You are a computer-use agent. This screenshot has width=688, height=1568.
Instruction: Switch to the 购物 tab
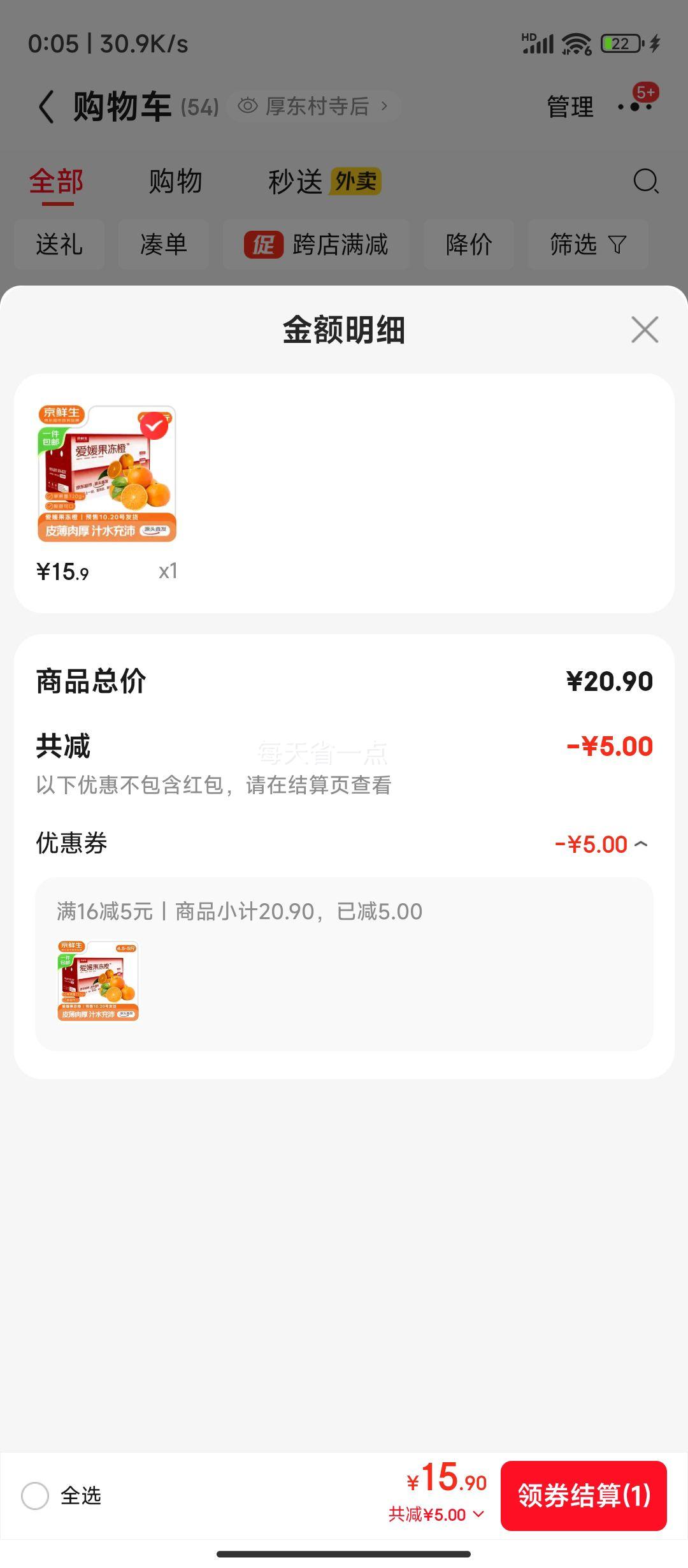pos(175,182)
